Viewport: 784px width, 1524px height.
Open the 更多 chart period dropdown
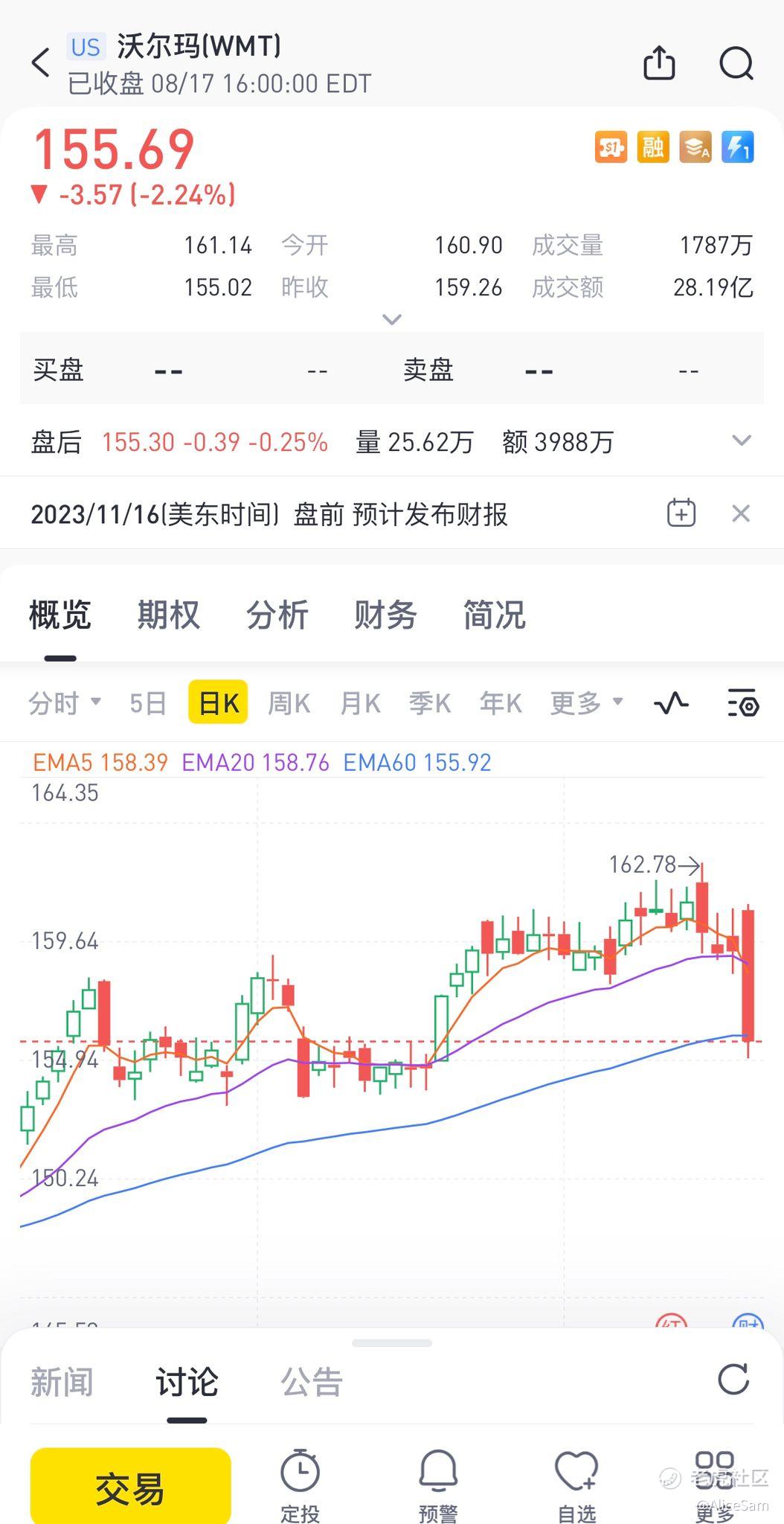click(x=585, y=703)
